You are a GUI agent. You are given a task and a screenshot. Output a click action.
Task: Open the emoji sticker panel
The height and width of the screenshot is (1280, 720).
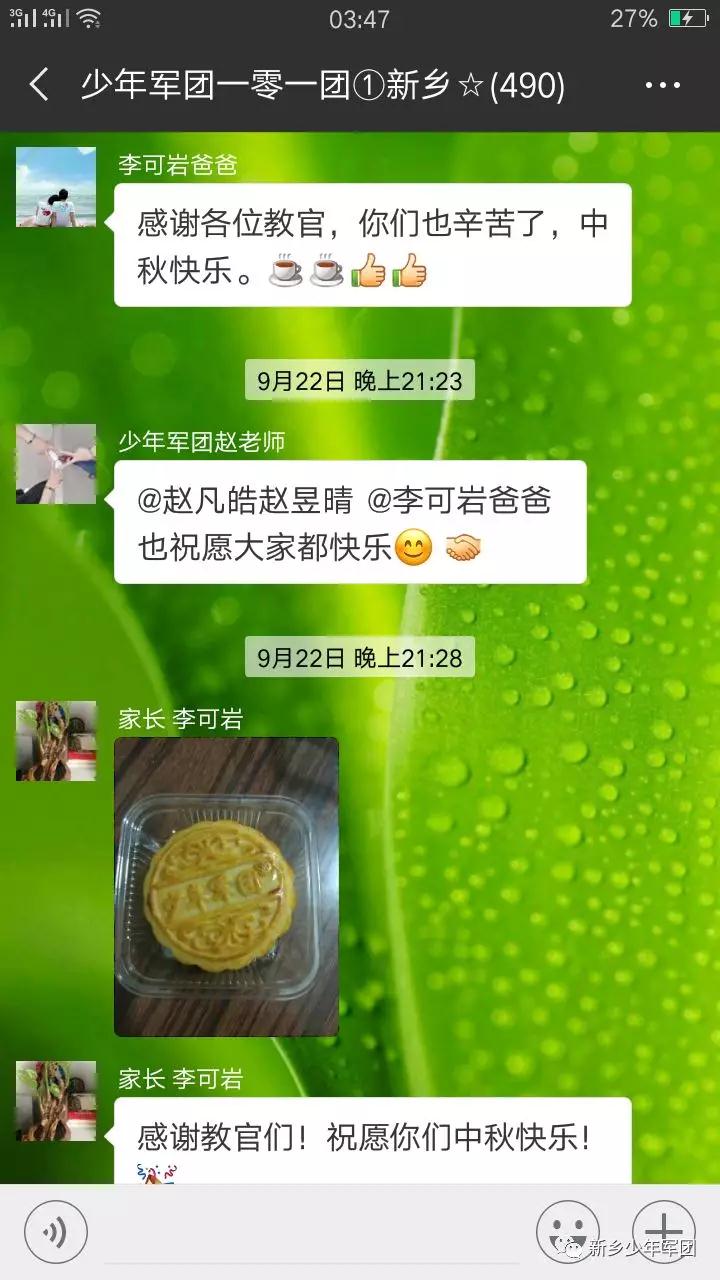click(567, 1231)
